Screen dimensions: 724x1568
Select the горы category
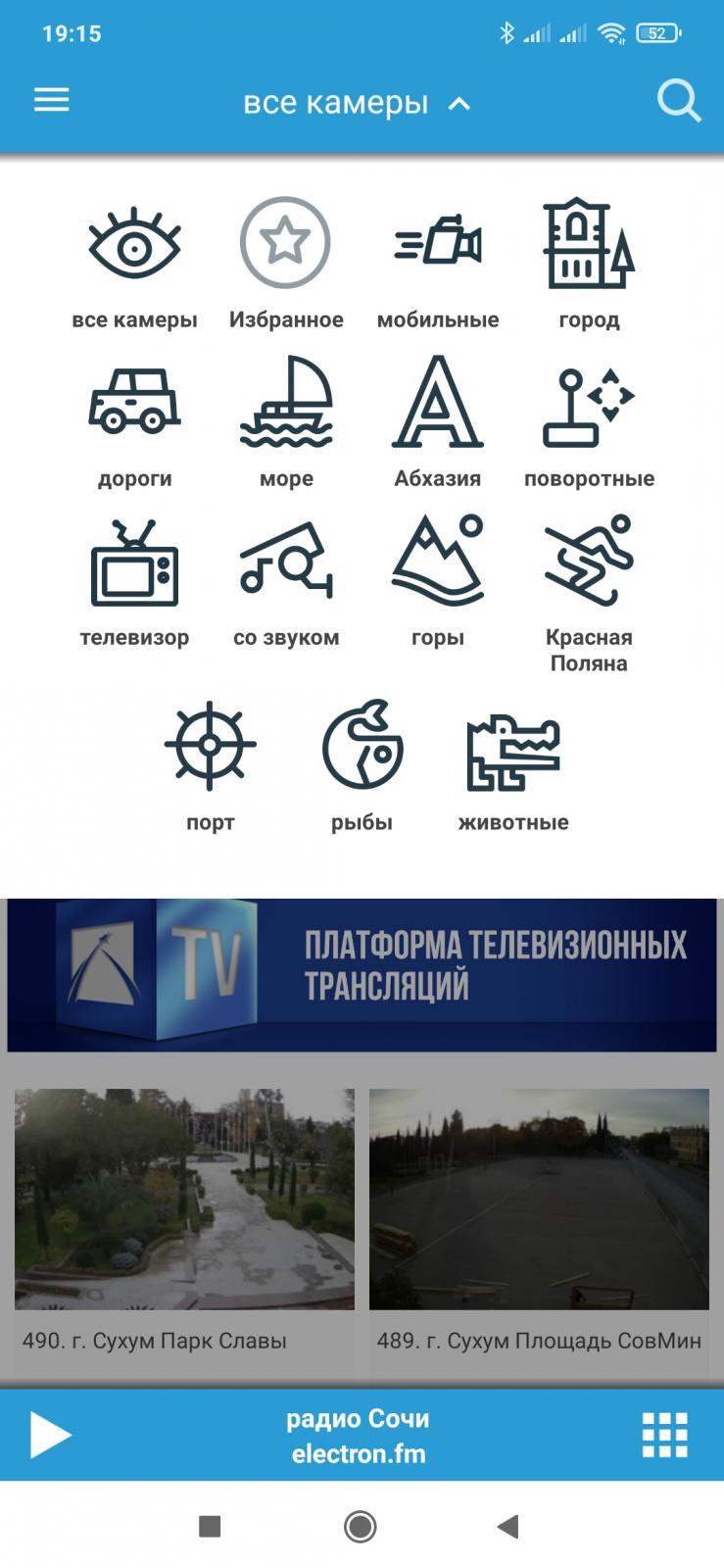438,582
